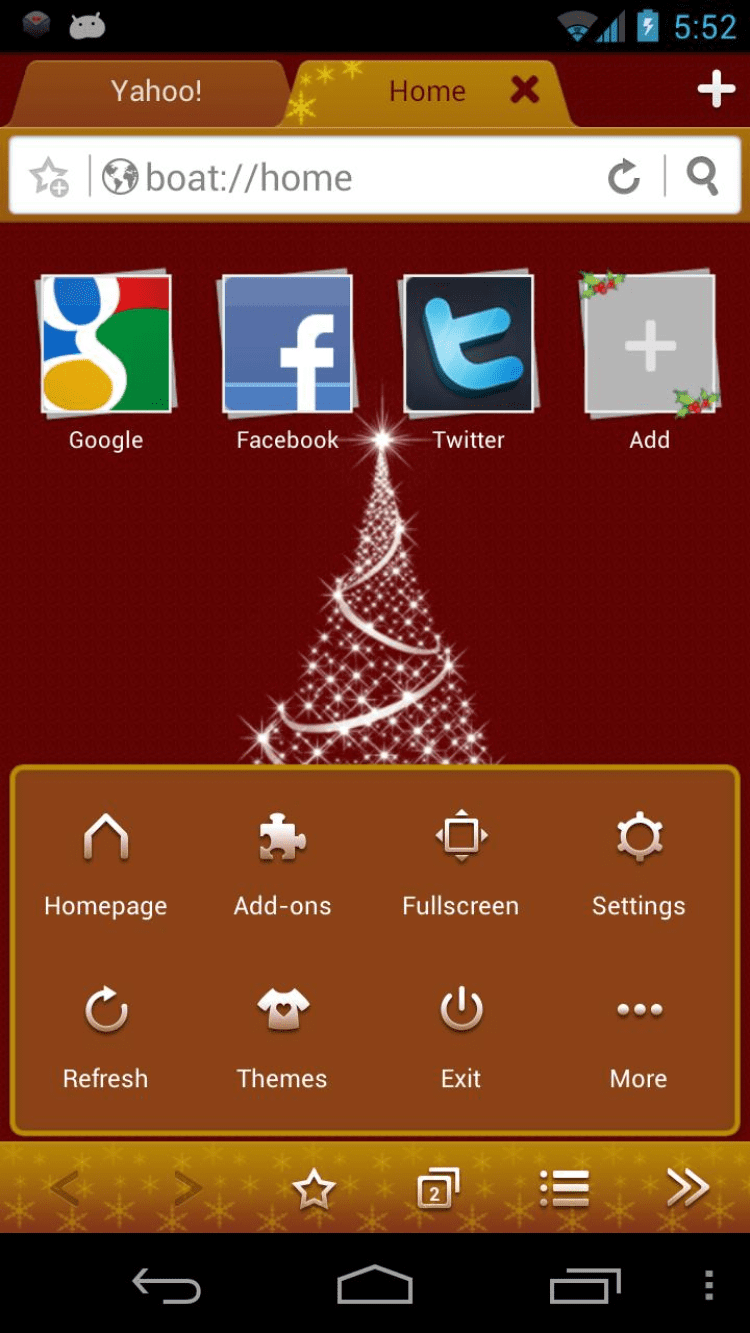Show More menu options
This screenshot has height=1333, width=750.
[x=639, y=1038]
